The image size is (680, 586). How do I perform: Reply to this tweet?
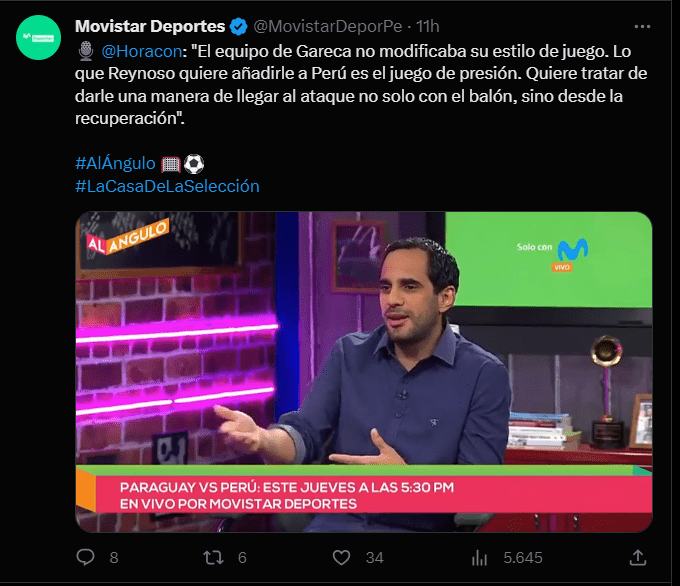86,557
